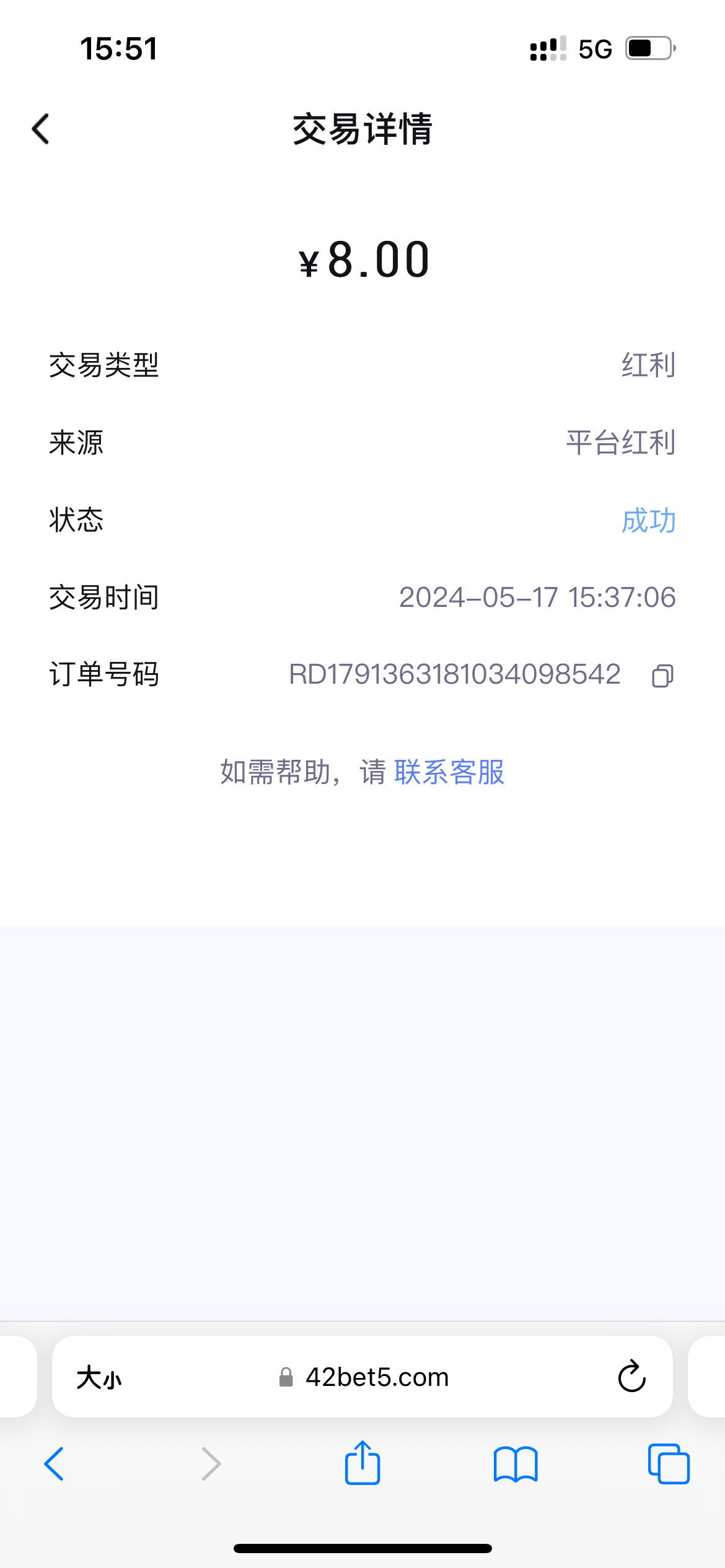Image resolution: width=725 pixels, height=1568 pixels.
Task: Share this page from Safari
Action: point(362,1464)
